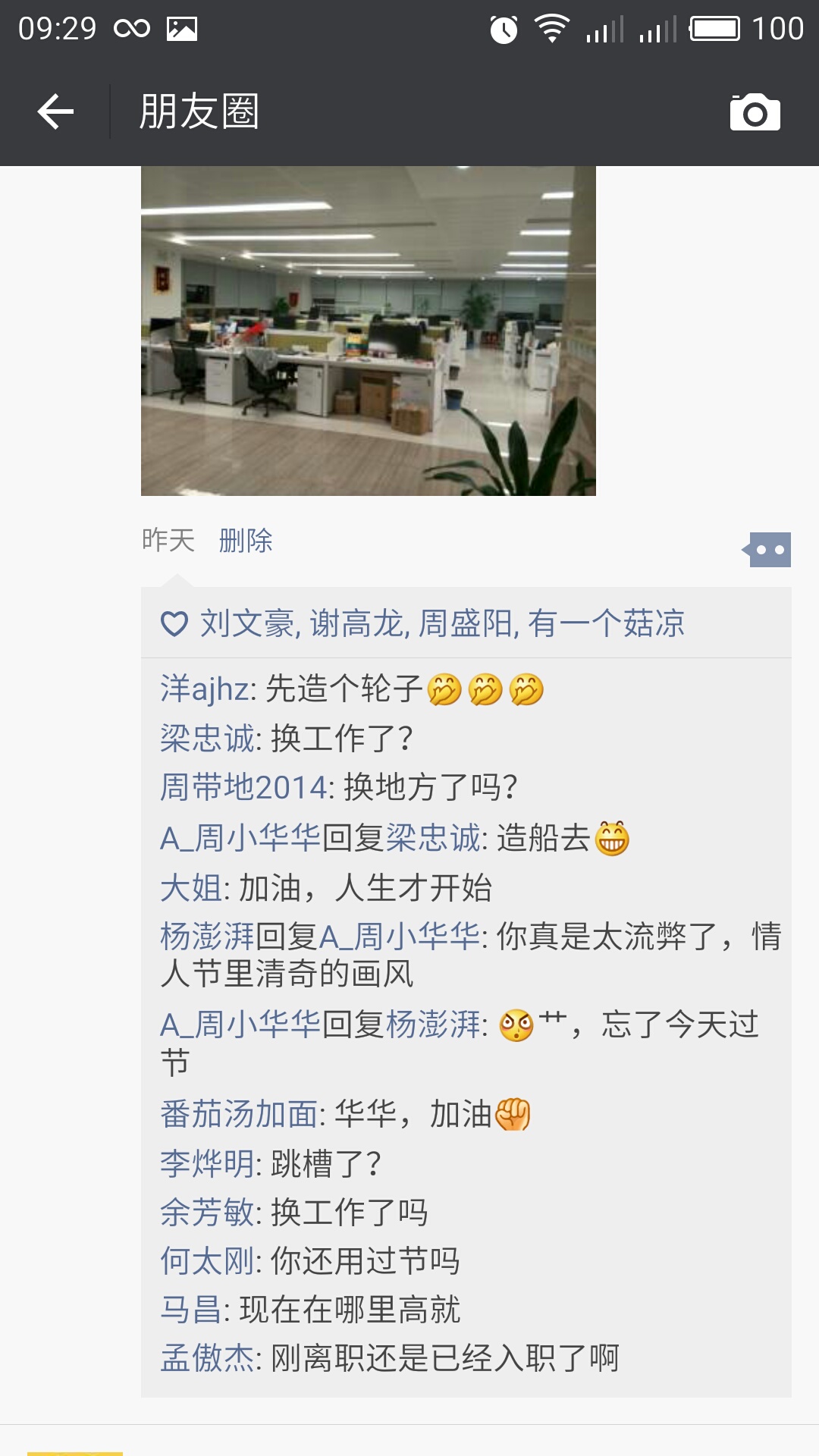This screenshot has width=819, height=1456.
Task: Select 余芳敏's comment 换工作了吗
Action: coord(350,1213)
